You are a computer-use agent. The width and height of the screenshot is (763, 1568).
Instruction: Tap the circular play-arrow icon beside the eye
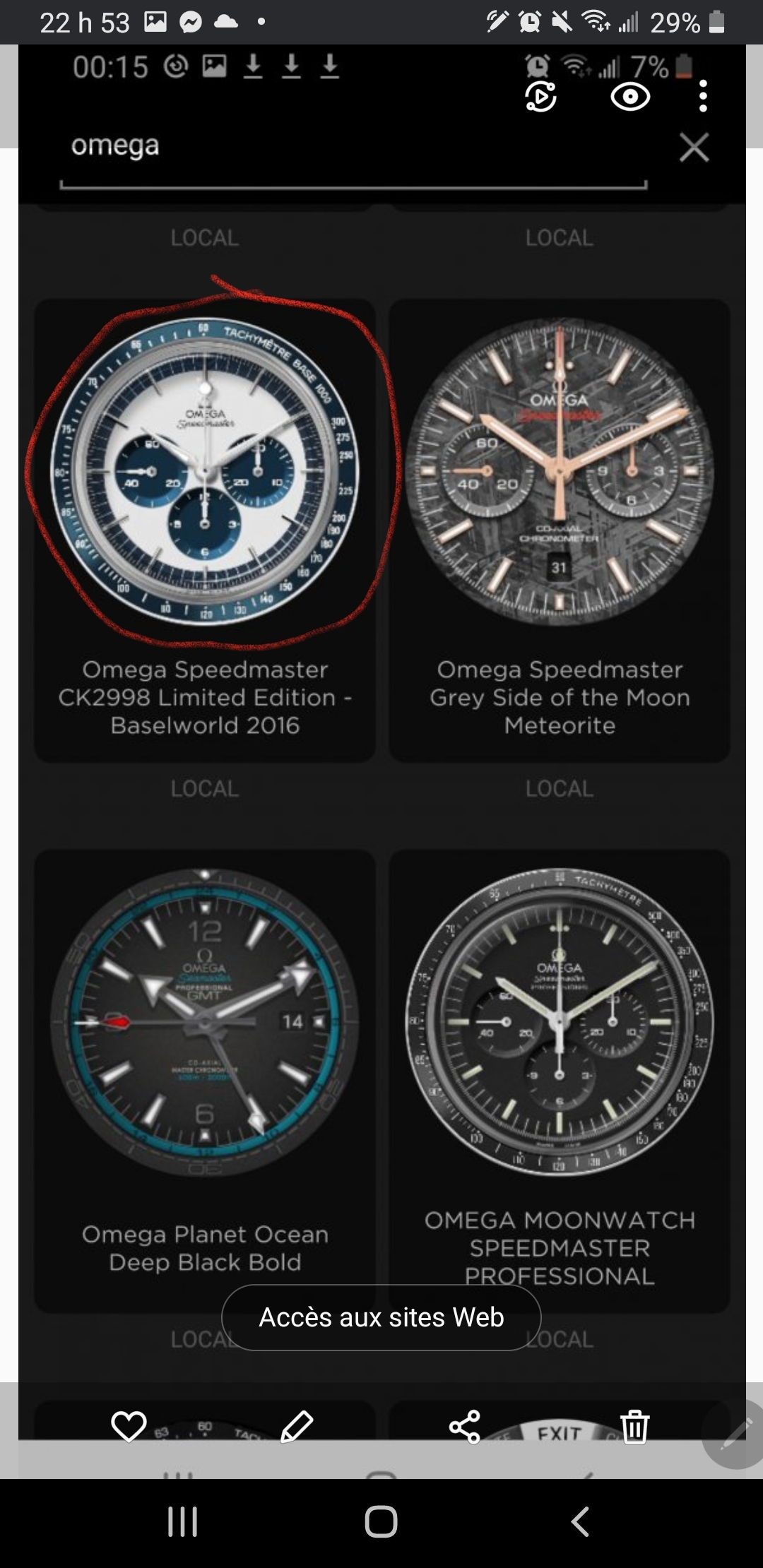click(x=541, y=97)
